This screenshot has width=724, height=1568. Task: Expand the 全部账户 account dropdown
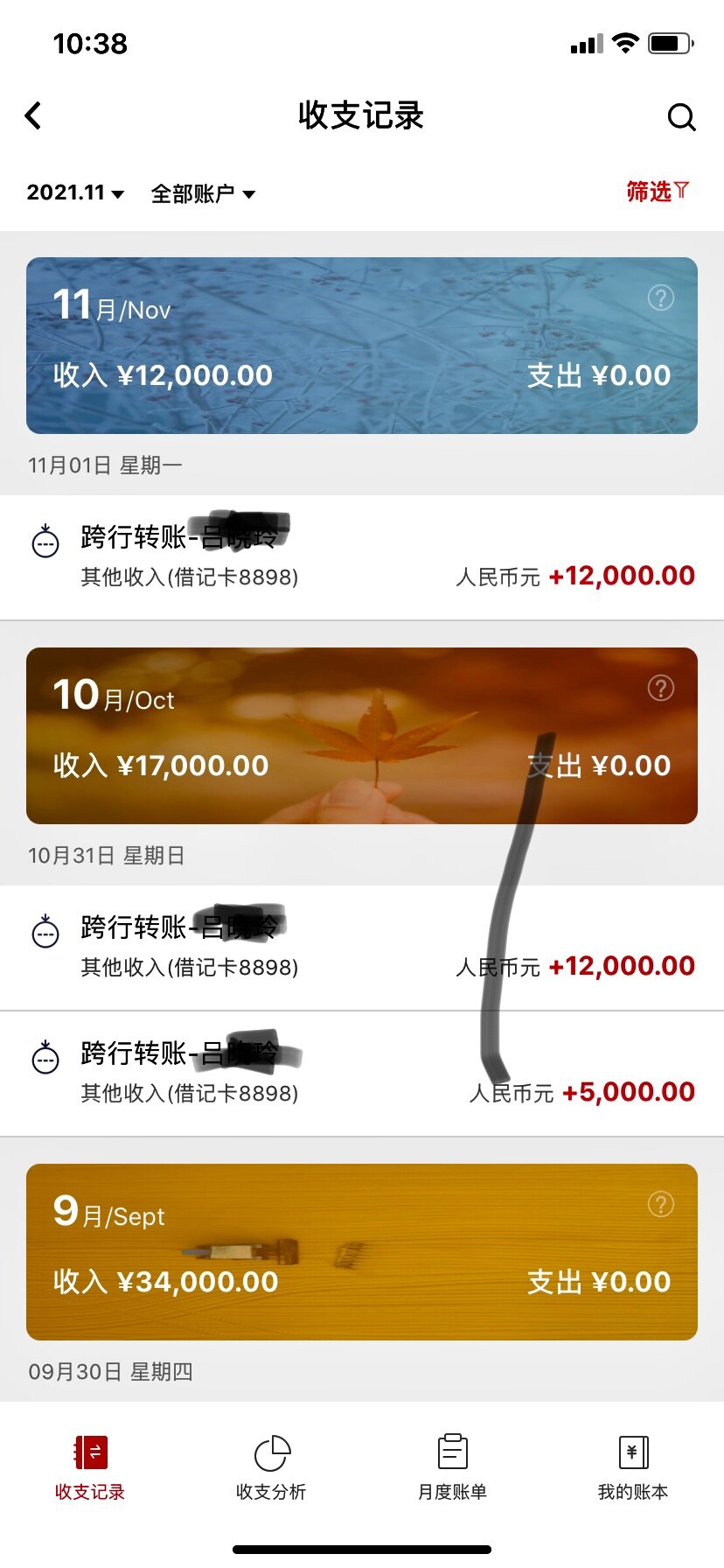click(x=203, y=193)
